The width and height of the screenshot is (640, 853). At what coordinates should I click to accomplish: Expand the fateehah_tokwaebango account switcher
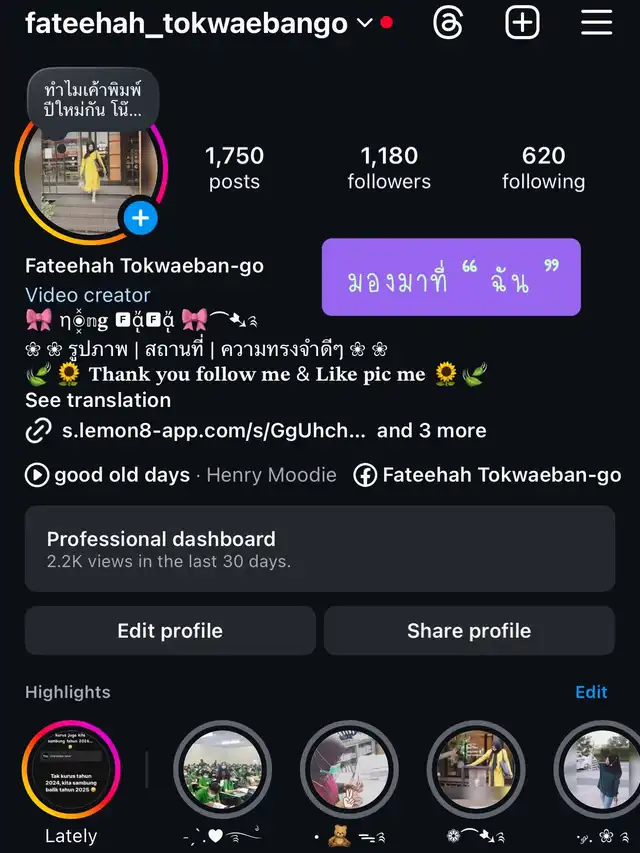tap(365, 23)
